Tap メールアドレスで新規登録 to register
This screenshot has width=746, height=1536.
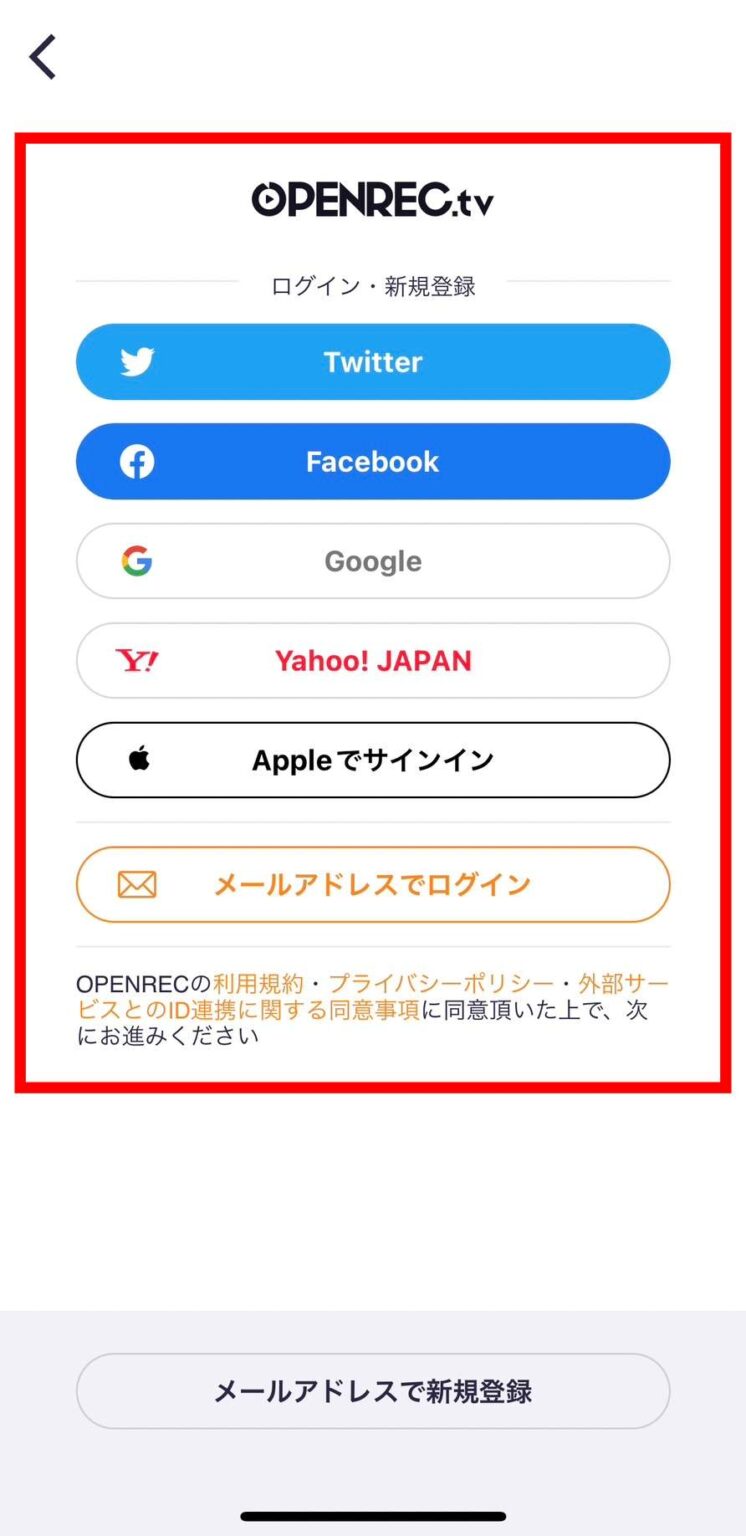[x=373, y=1390]
